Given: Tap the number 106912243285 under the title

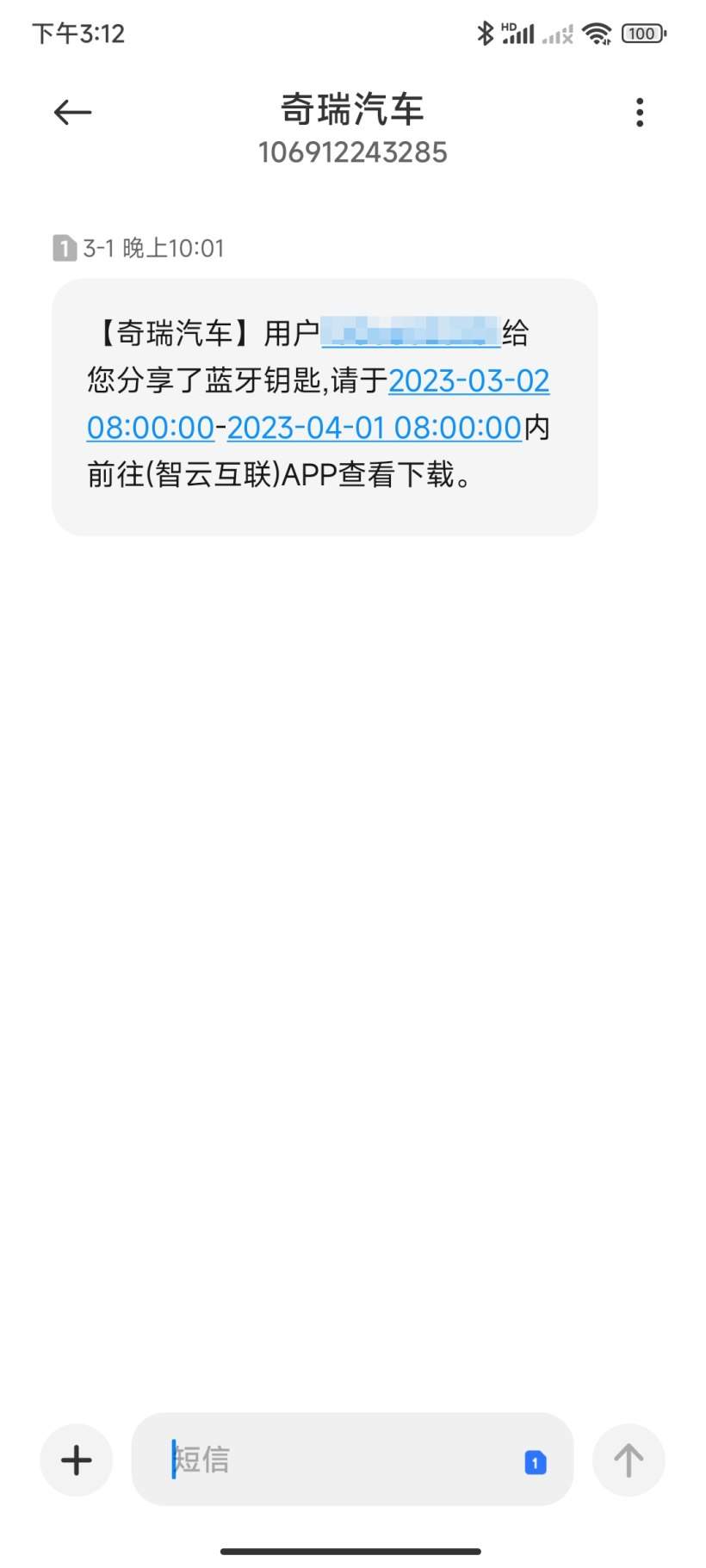Looking at the screenshot, I should tap(352, 152).
